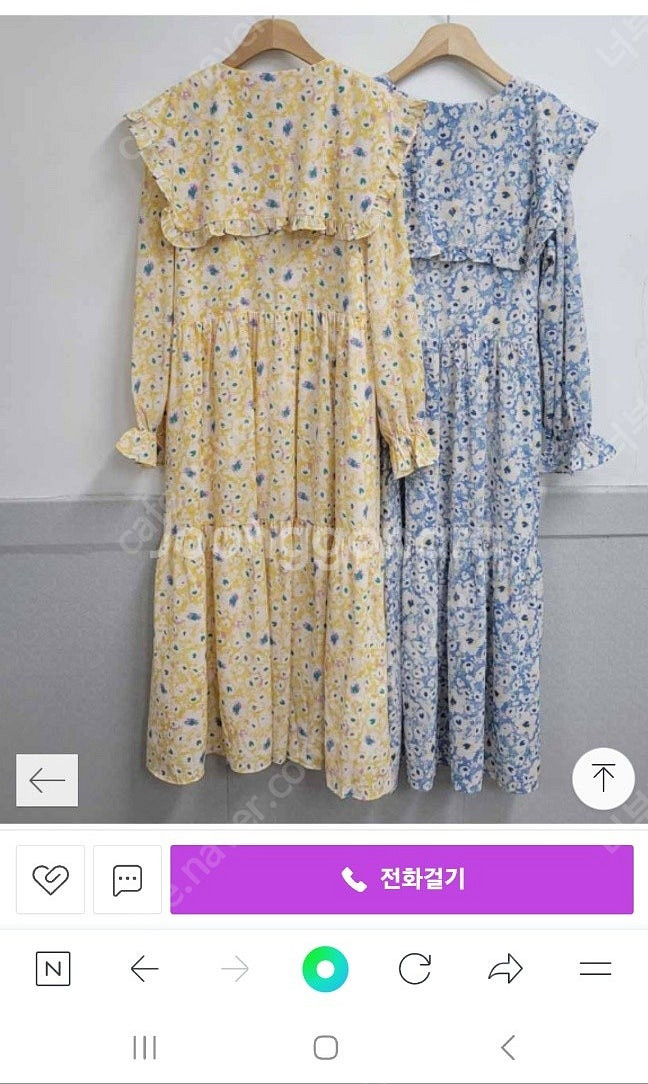The height and width of the screenshot is (1084, 648).
Task: Tap the 전화걸기 call button
Action: (x=401, y=879)
